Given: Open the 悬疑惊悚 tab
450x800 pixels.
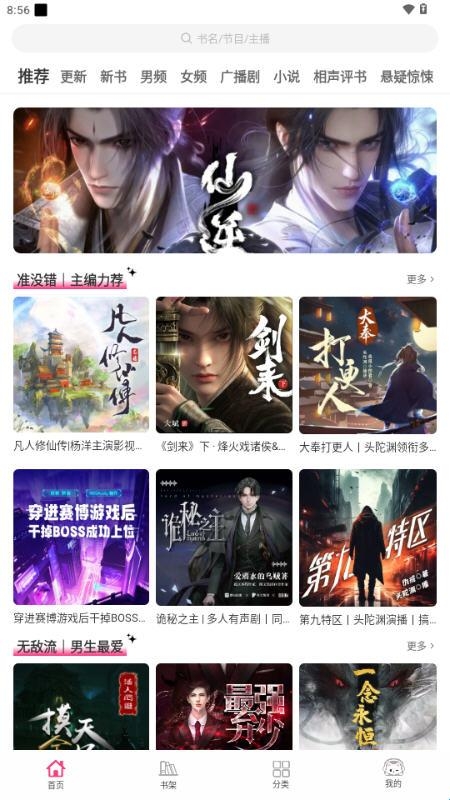Looking at the screenshot, I should coord(407,77).
